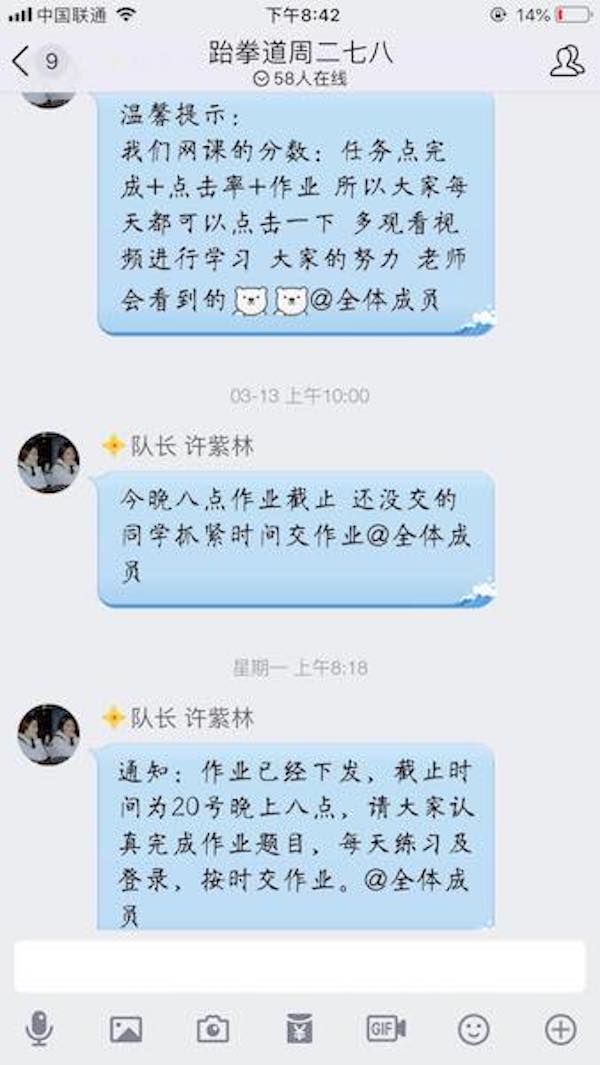Record a voice message with microphone
Screen dimensions: 600x1065
(x=39, y=1029)
